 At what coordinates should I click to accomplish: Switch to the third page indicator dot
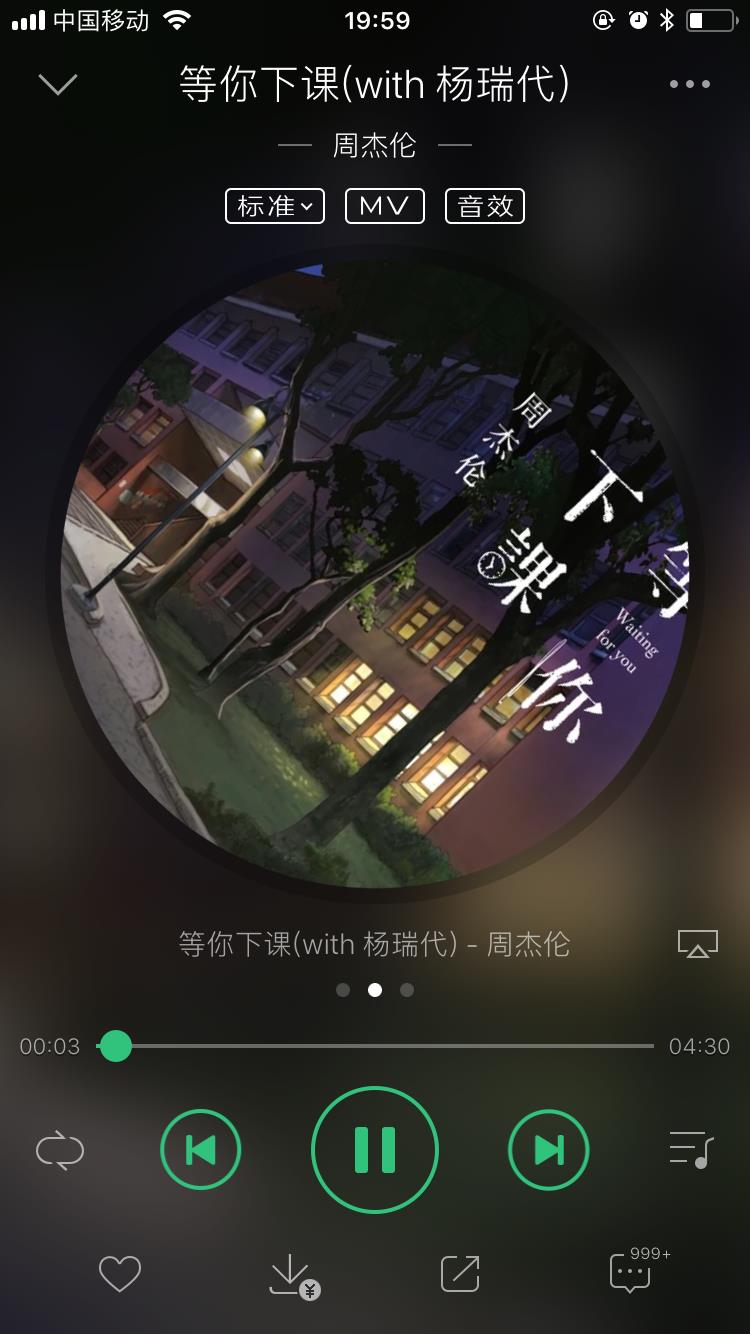[407, 990]
